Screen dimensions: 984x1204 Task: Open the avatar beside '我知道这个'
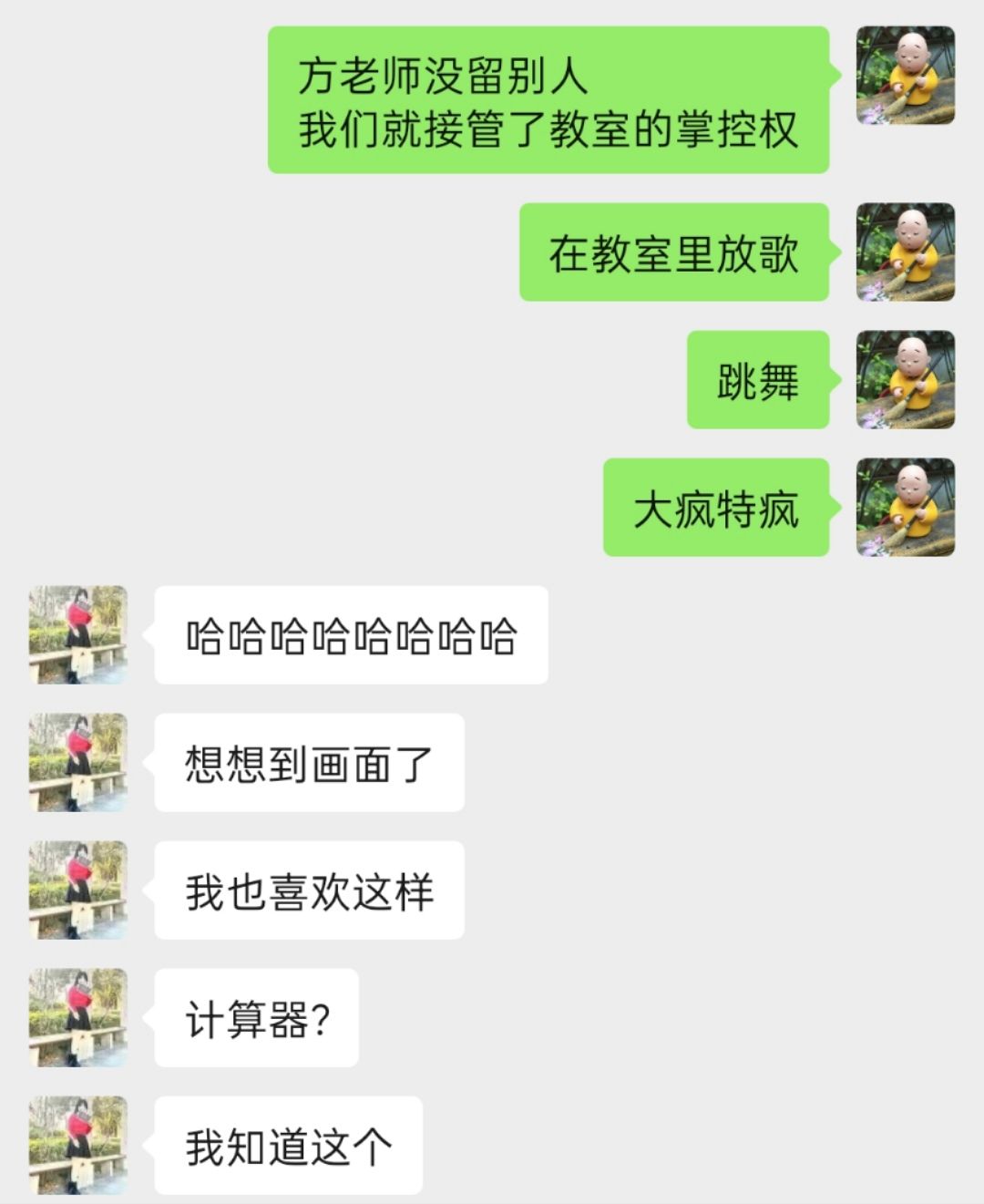click(78, 1146)
